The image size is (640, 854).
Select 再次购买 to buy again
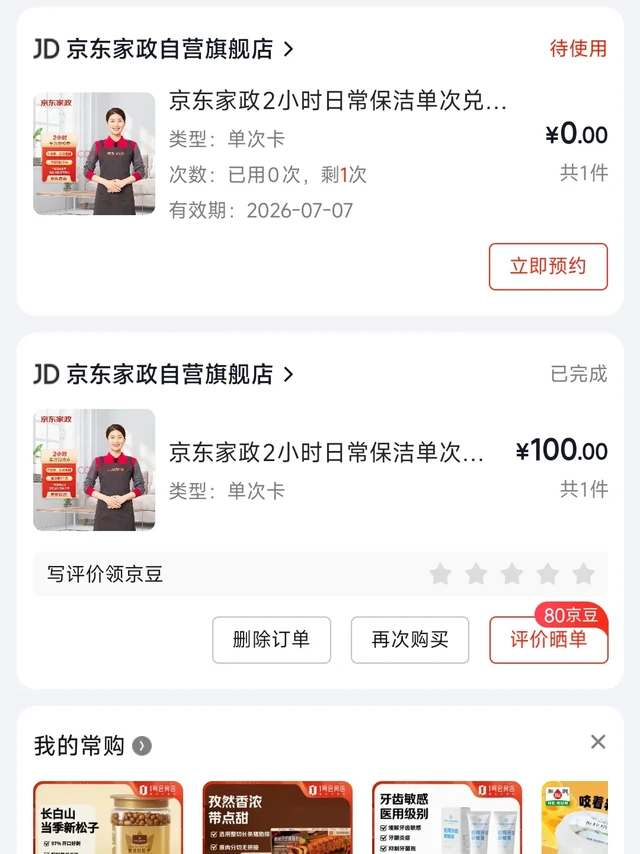410,640
